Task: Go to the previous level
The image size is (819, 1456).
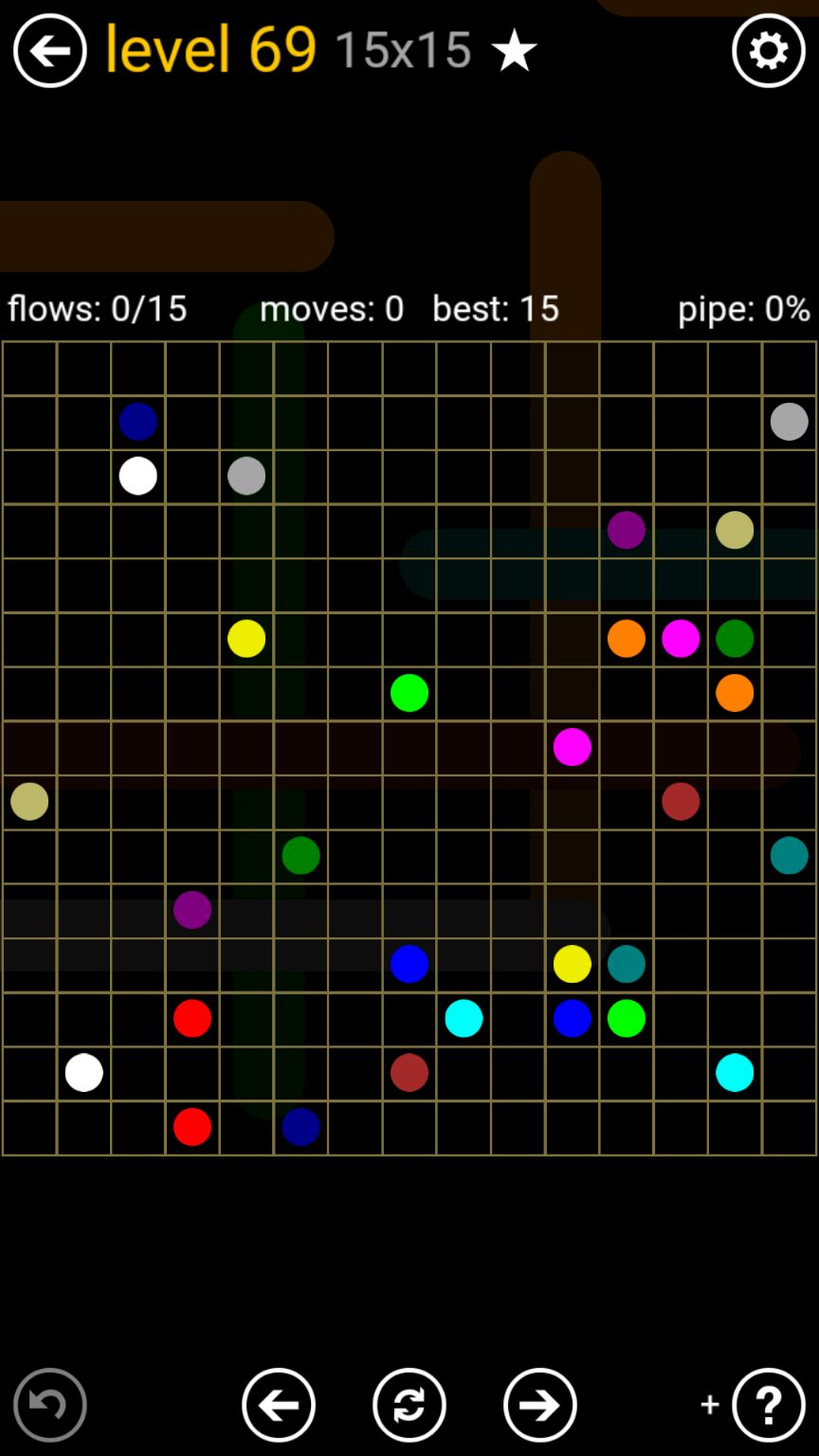Action: coord(279,1405)
